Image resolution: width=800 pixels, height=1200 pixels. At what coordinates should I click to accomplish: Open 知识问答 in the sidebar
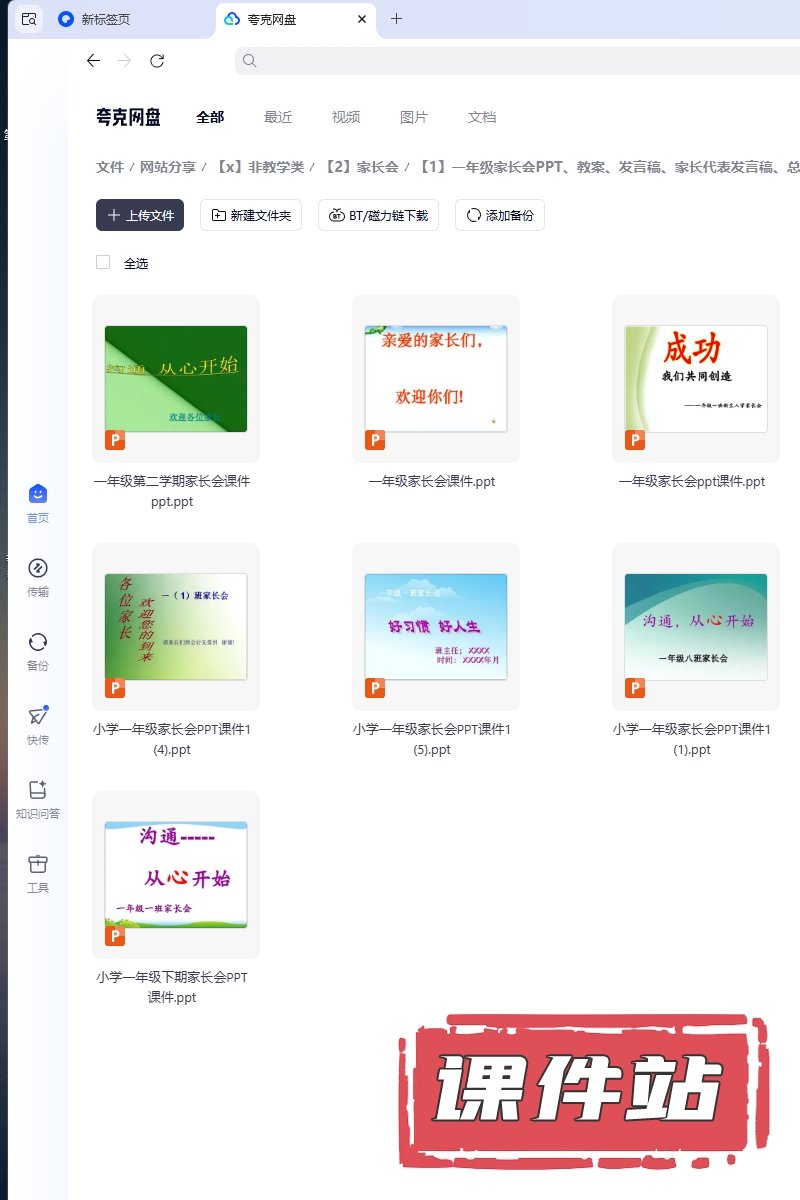click(38, 799)
